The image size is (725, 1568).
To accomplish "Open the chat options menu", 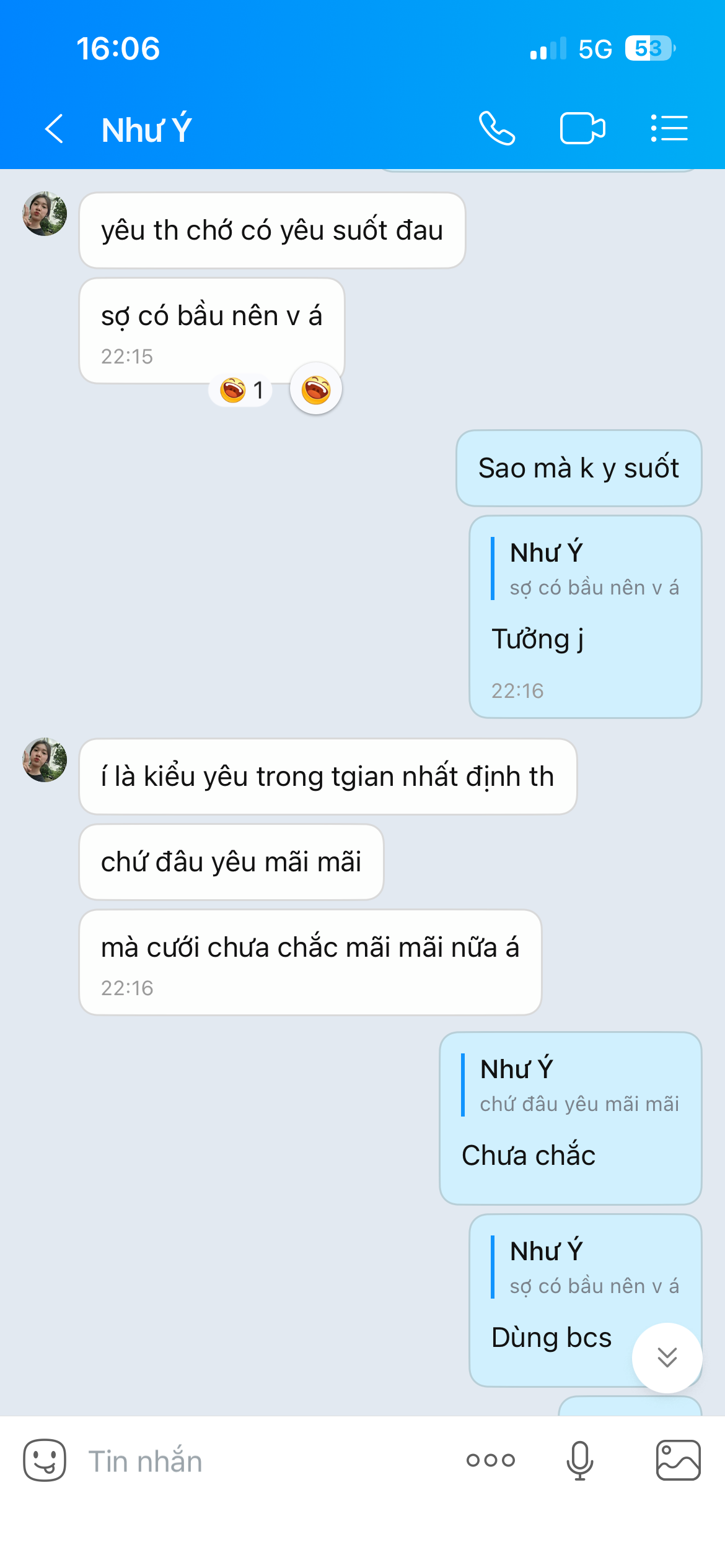I will [x=669, y=128].
